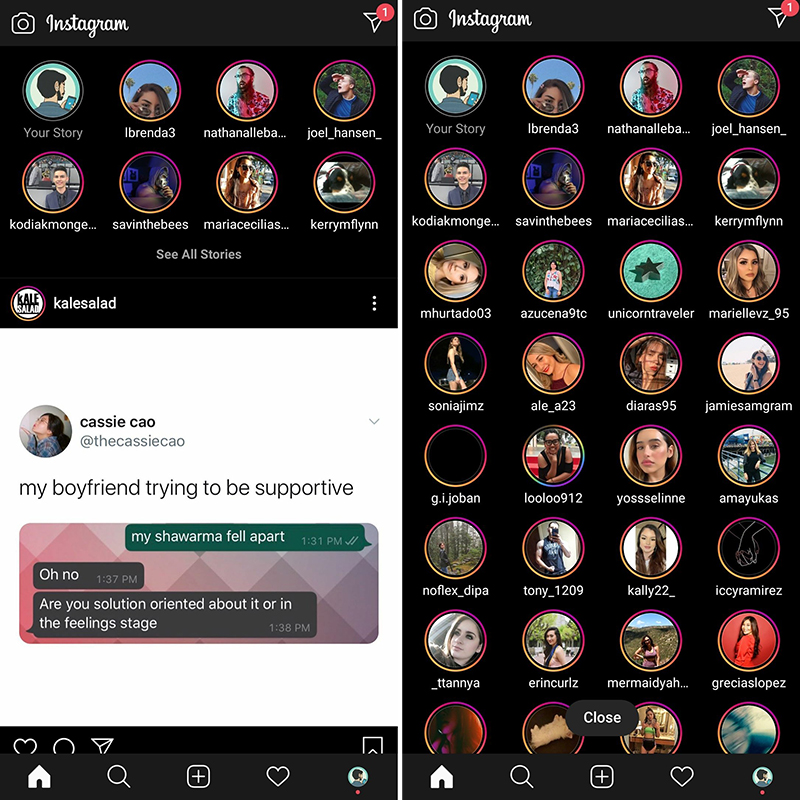Open jamiesamgram's story
The width and height of the screenshot is (800, 800).
point(749,364)
